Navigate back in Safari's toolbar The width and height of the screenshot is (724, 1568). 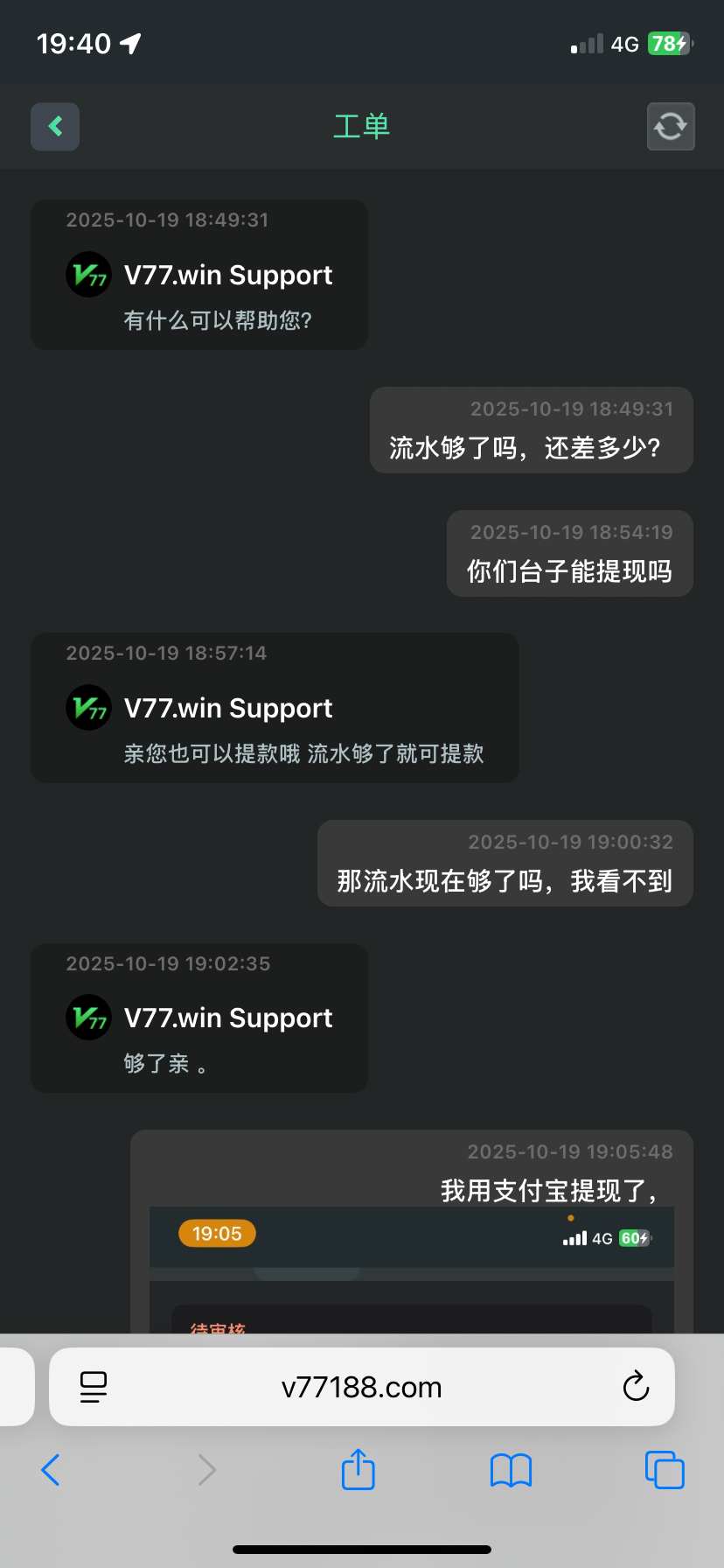(51, 1470)
